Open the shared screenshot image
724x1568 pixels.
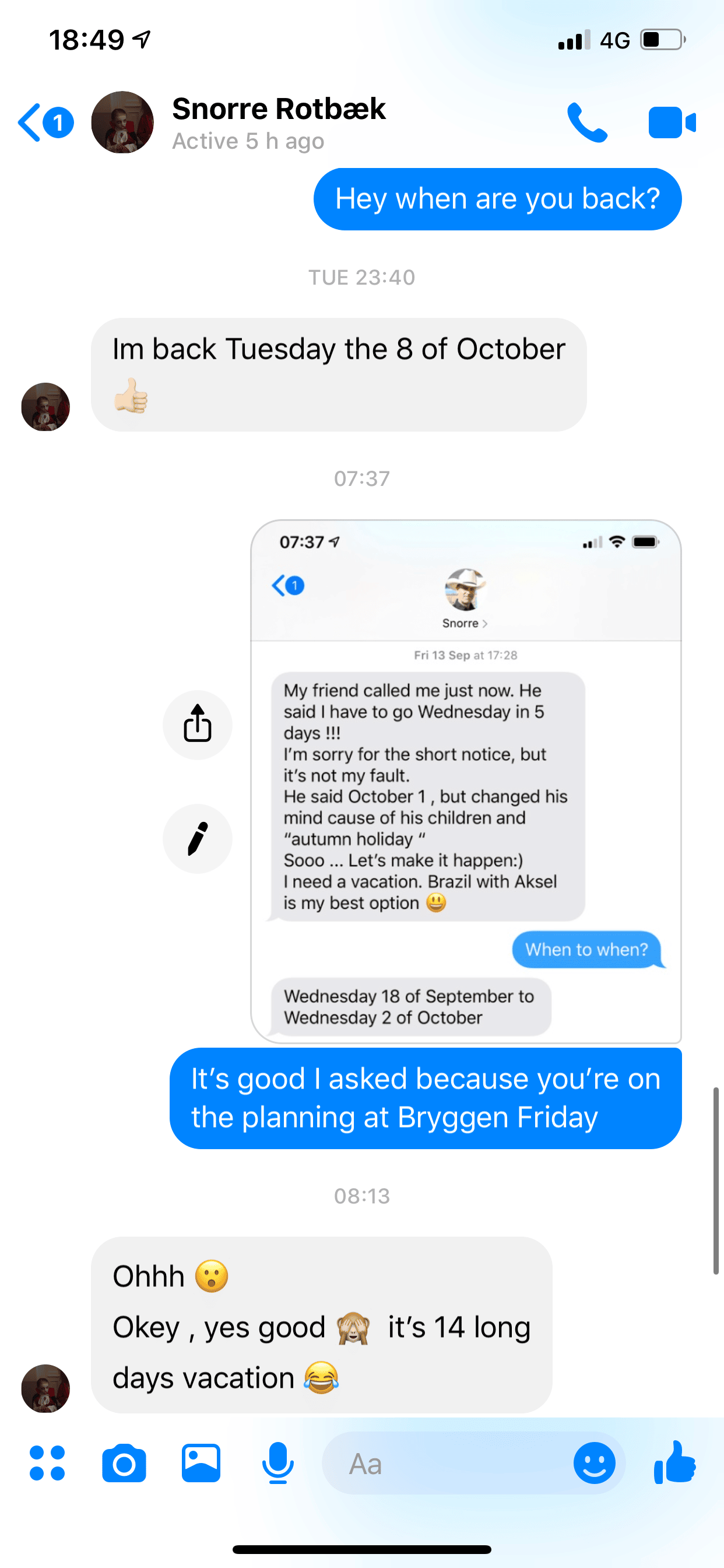pos(465,780)
